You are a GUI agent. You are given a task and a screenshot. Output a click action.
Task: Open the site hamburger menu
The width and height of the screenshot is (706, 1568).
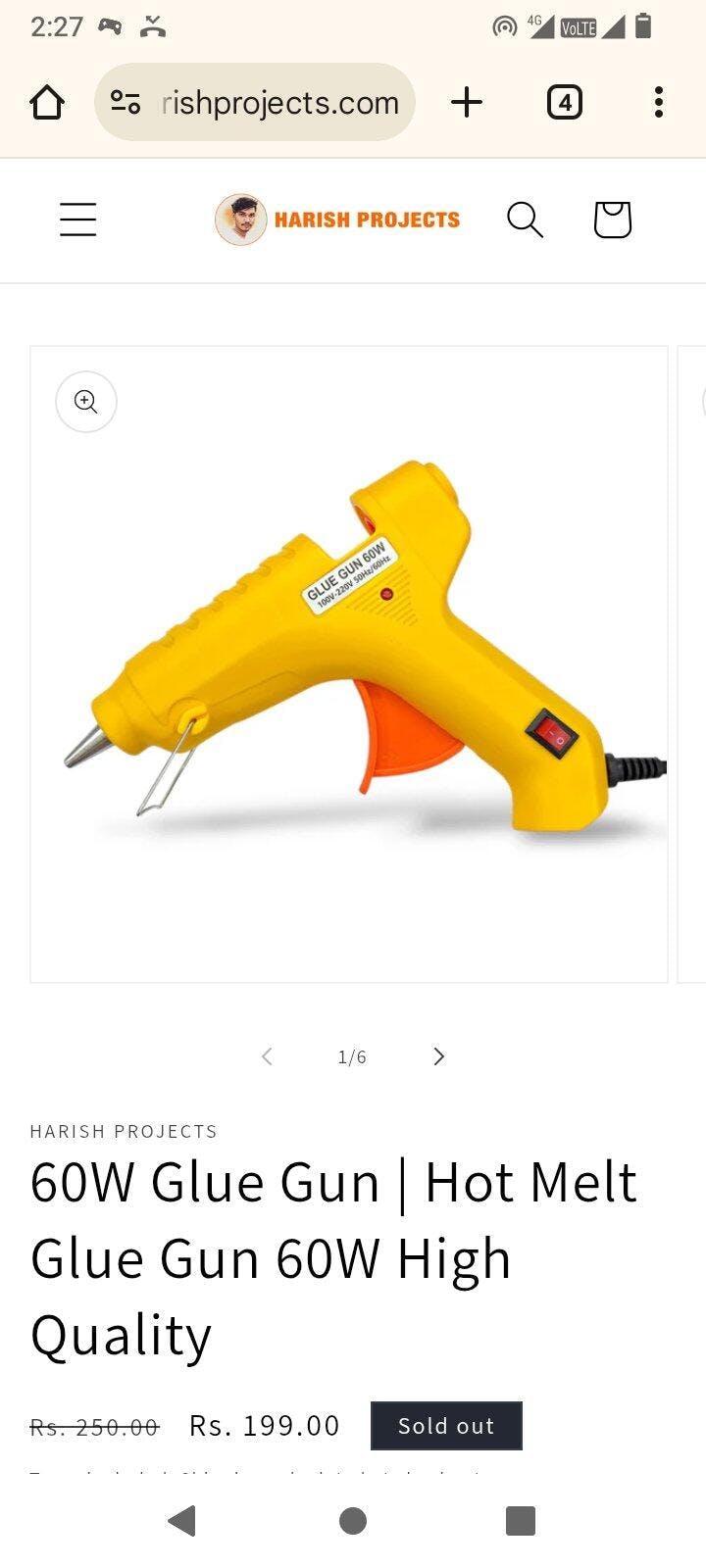point(78,220)
